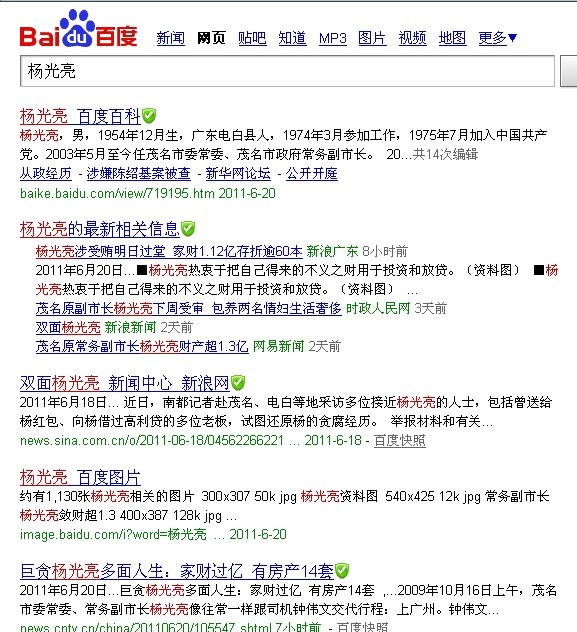The width and height of the screenshot is (577, 632).
Task: Select the MP3 search category
Action: 333,38
